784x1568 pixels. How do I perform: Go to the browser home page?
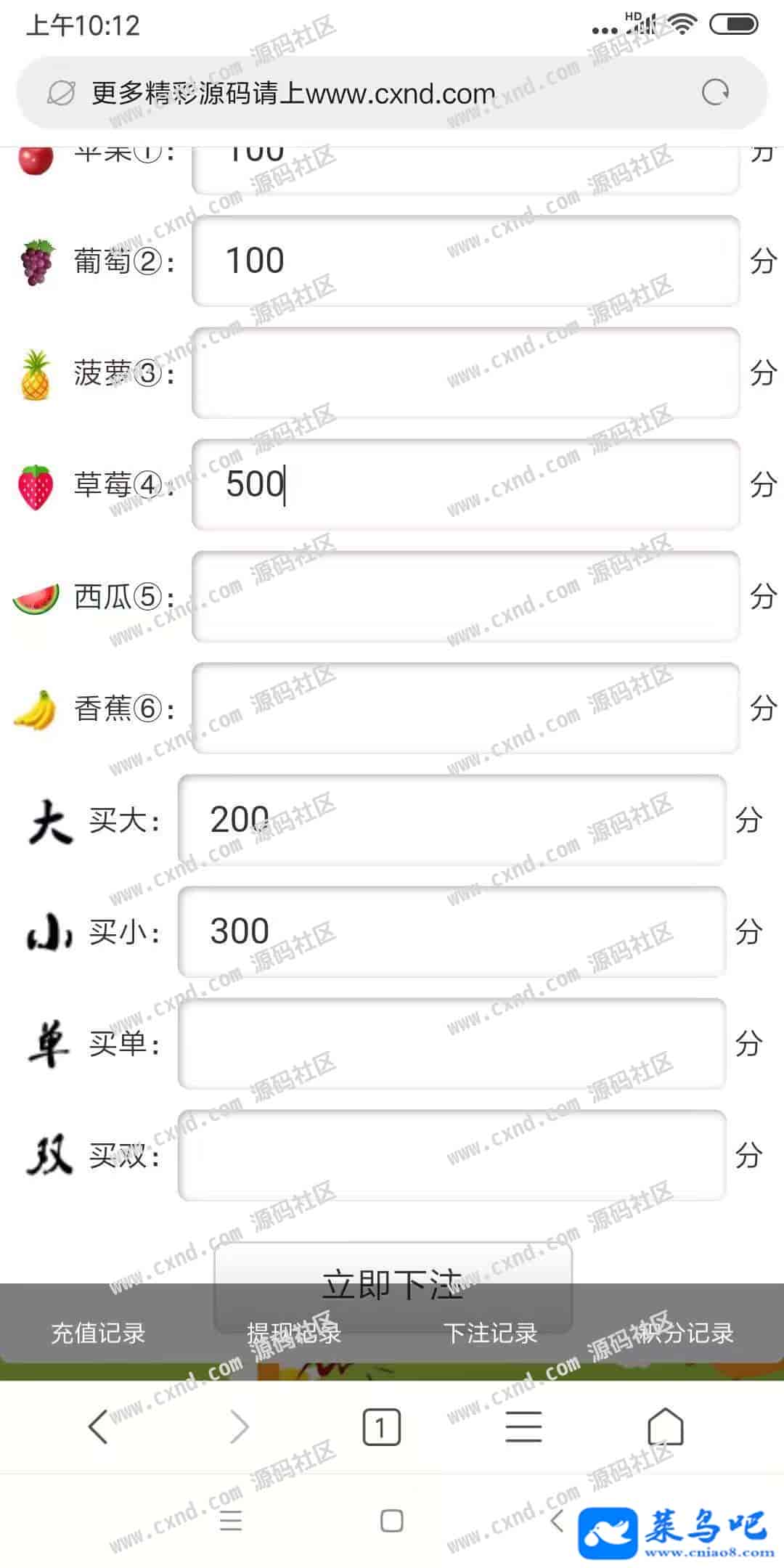point(665,1427)
